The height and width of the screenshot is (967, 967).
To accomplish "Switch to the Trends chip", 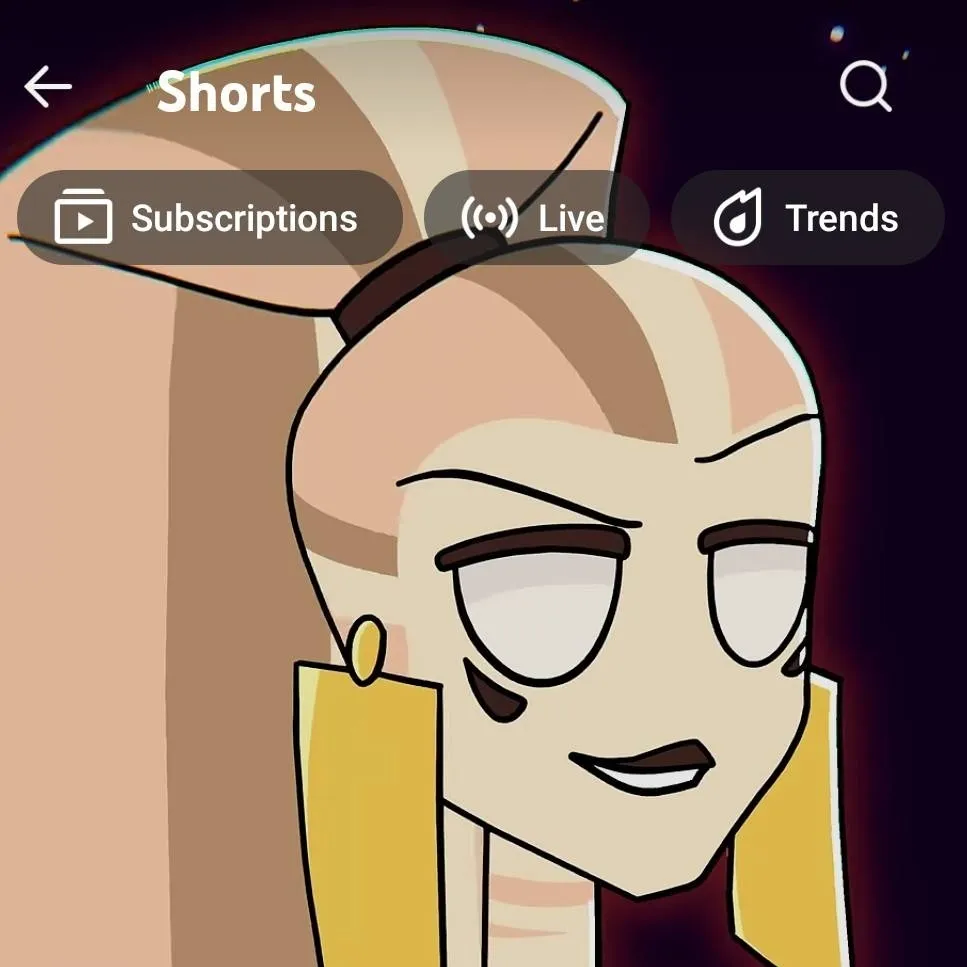I will coord(807,218).
